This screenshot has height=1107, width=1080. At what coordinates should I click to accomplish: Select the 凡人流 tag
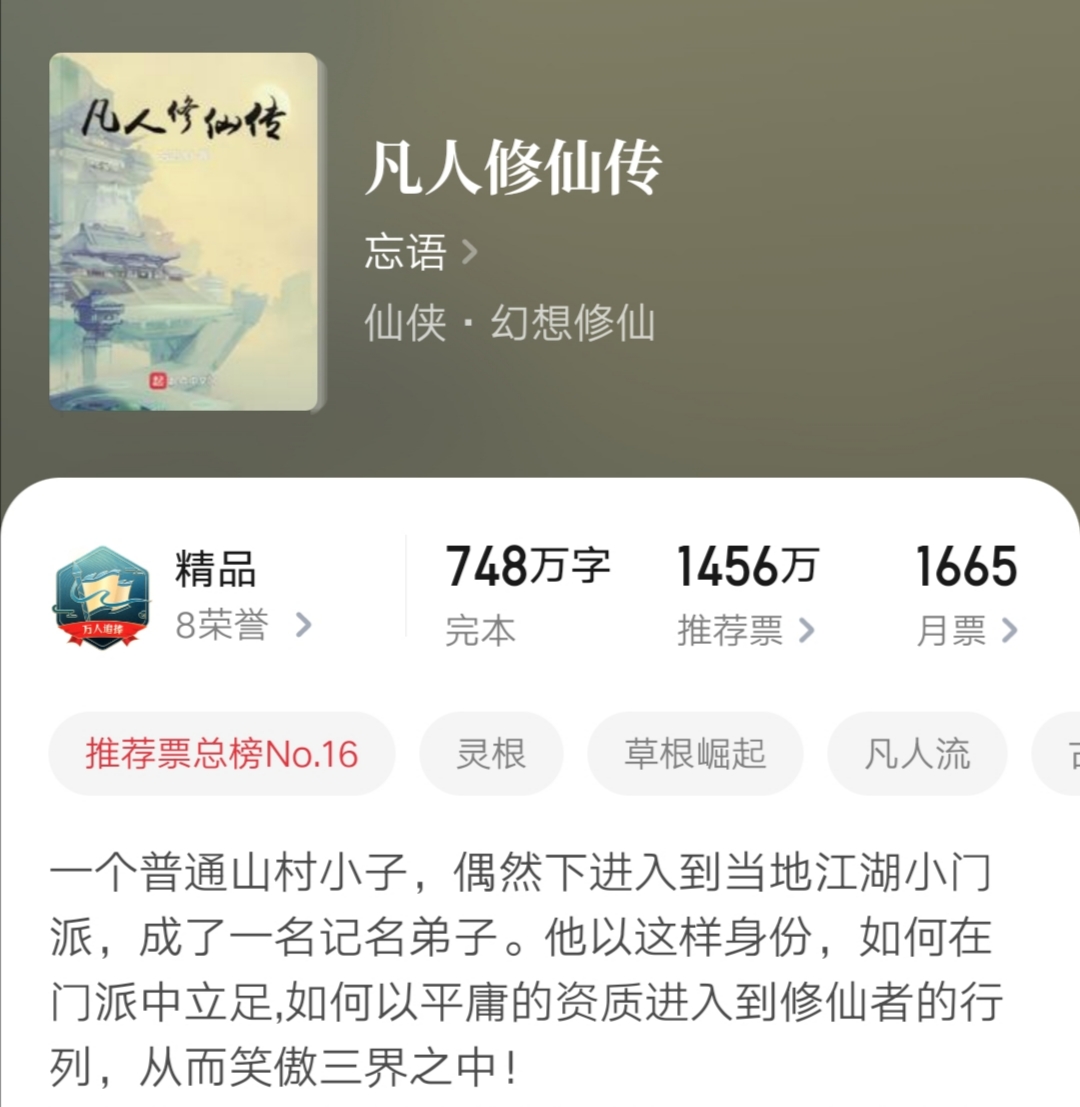tap(917, 755)
